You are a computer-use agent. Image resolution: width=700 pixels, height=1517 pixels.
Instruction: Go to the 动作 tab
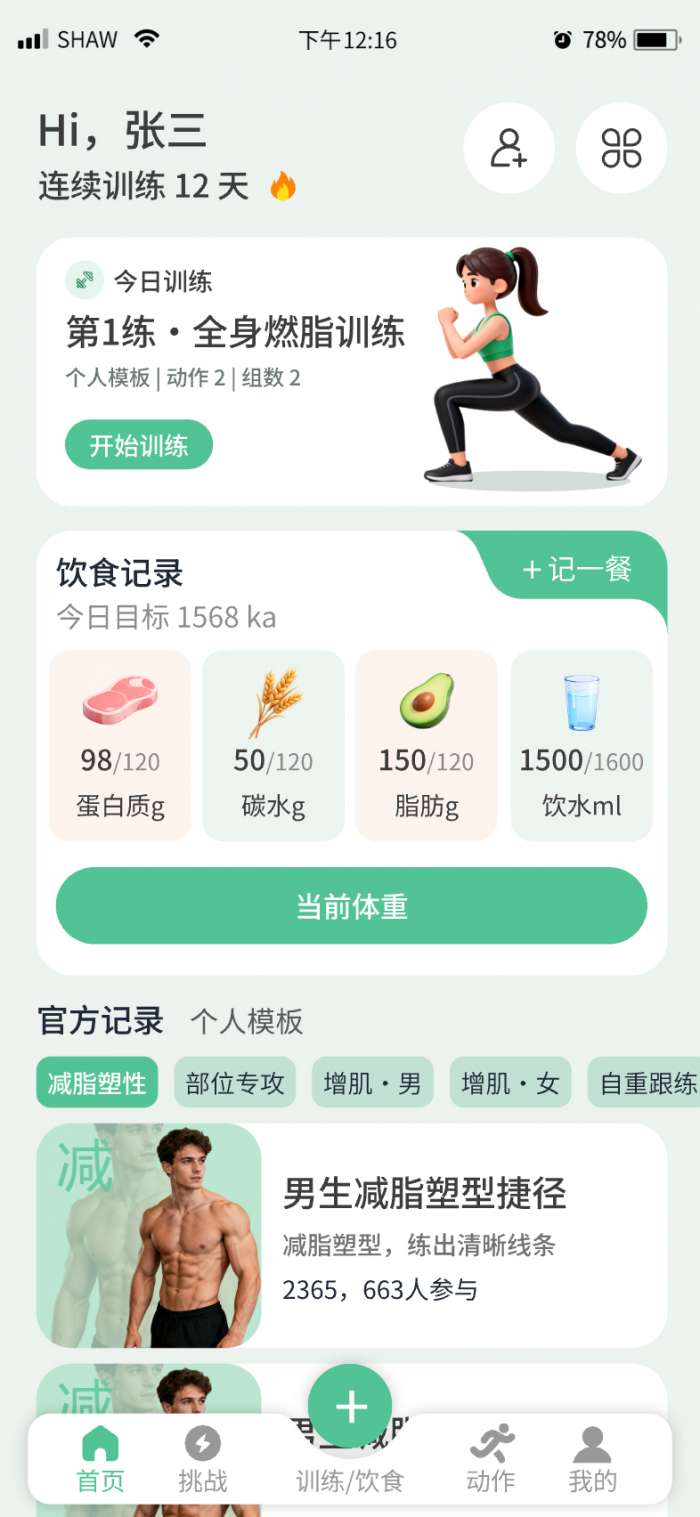pos(491,1460)
